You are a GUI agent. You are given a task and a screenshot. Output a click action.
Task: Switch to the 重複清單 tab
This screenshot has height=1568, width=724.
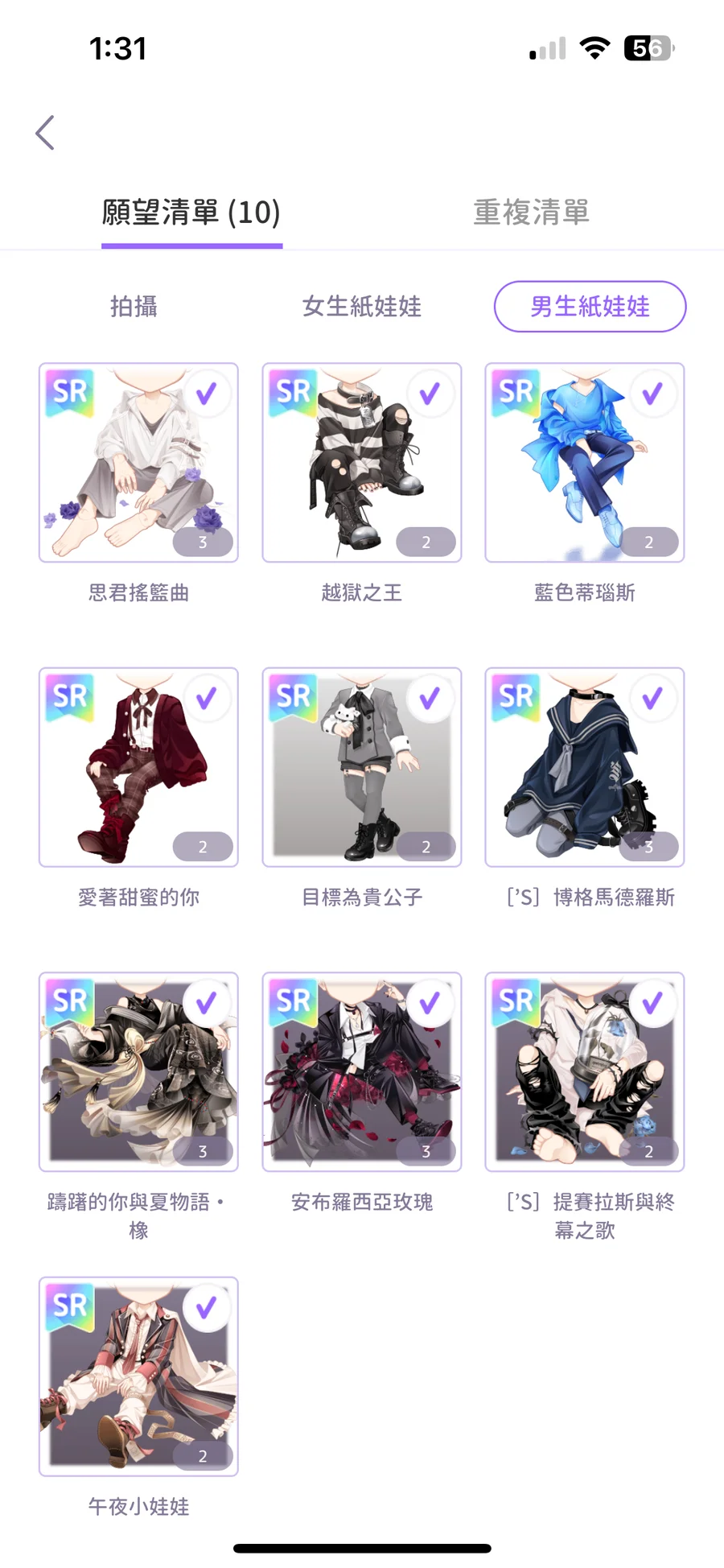click(x=531, y=213)
